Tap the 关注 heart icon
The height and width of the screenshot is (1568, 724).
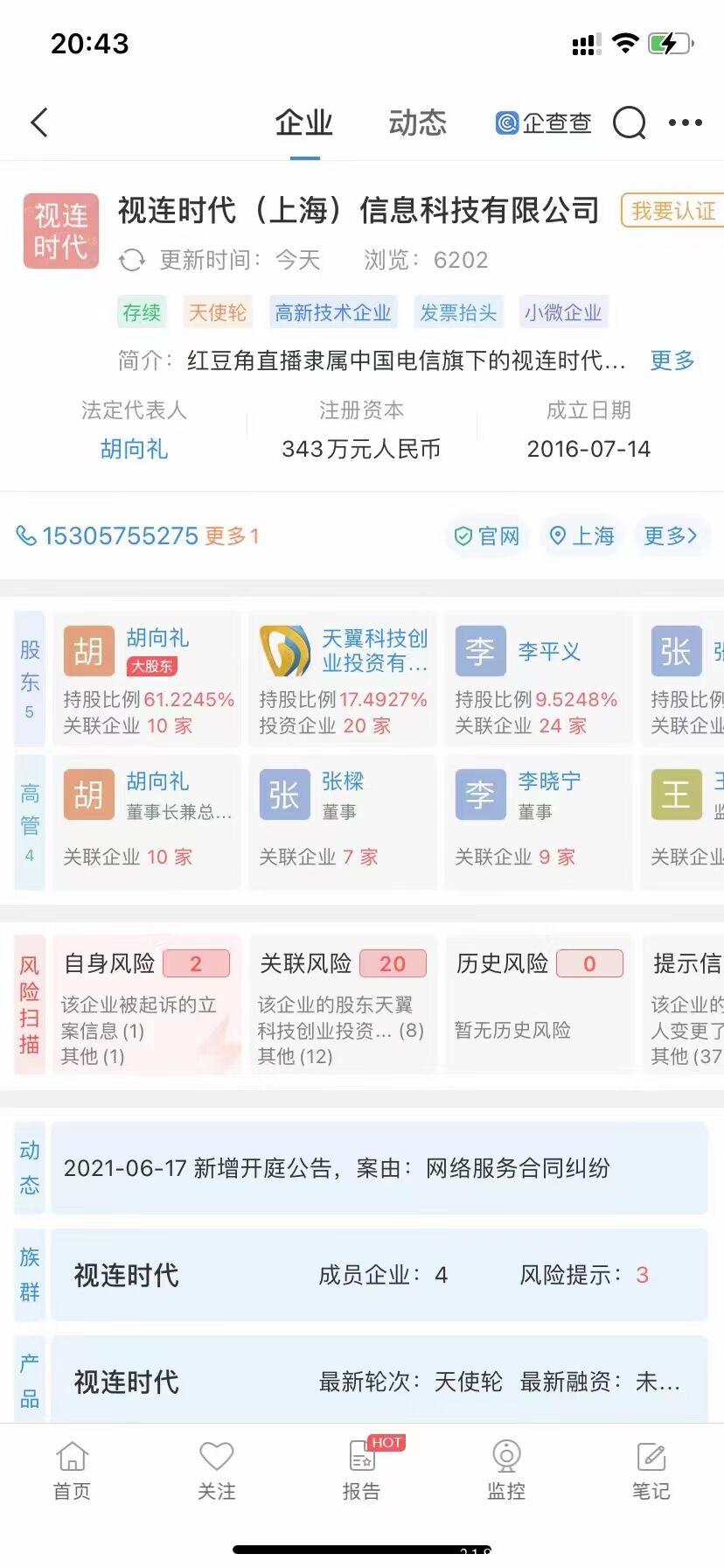[217, 1454]
